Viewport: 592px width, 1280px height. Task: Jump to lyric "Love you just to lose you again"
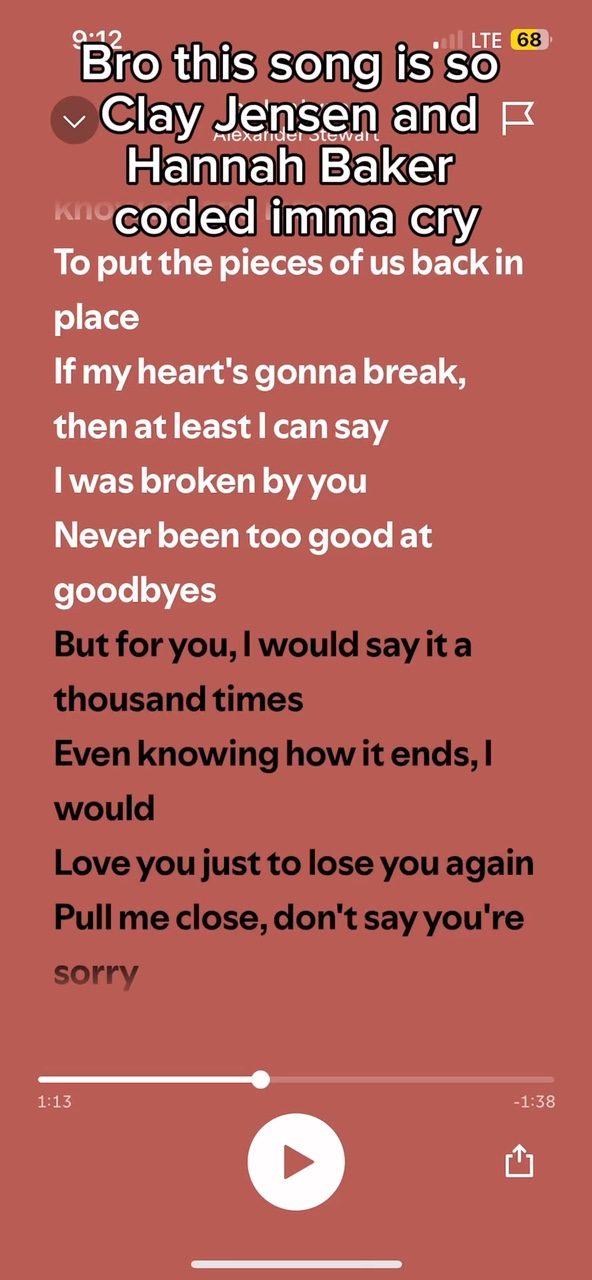coord(294,863)
